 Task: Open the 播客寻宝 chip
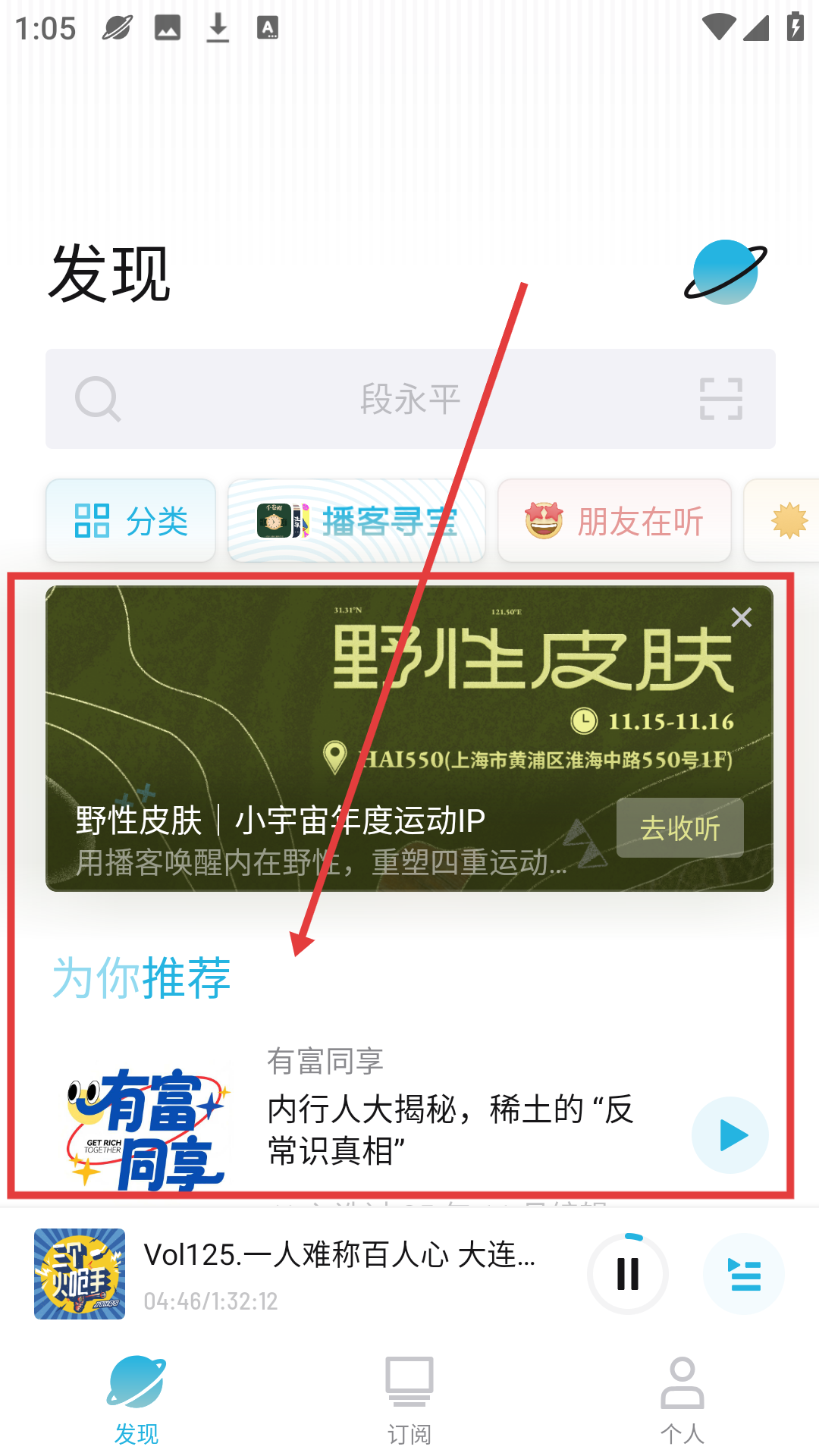356,521
